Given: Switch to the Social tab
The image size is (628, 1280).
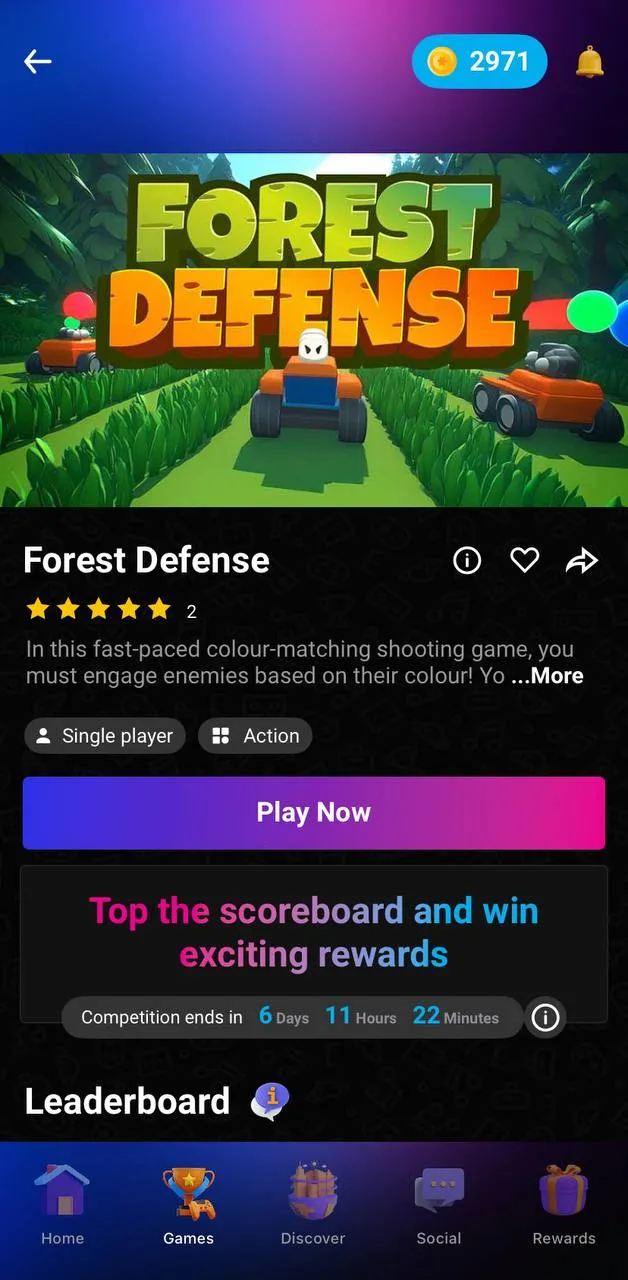Looking at the screenshot, I should (439, 1206).
